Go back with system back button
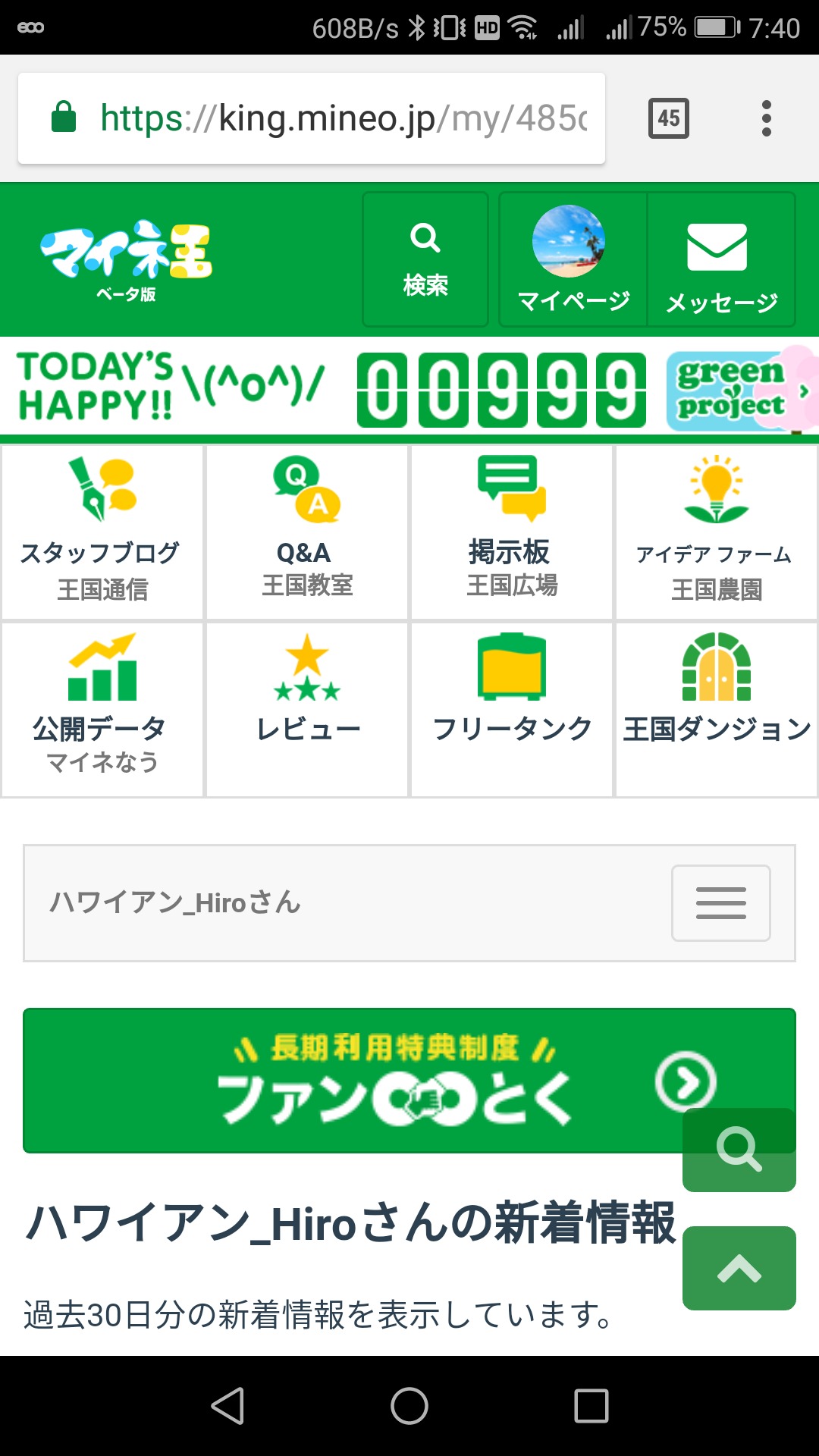Viewport: 819px width, 1456px height. [x=227, y=1406]
